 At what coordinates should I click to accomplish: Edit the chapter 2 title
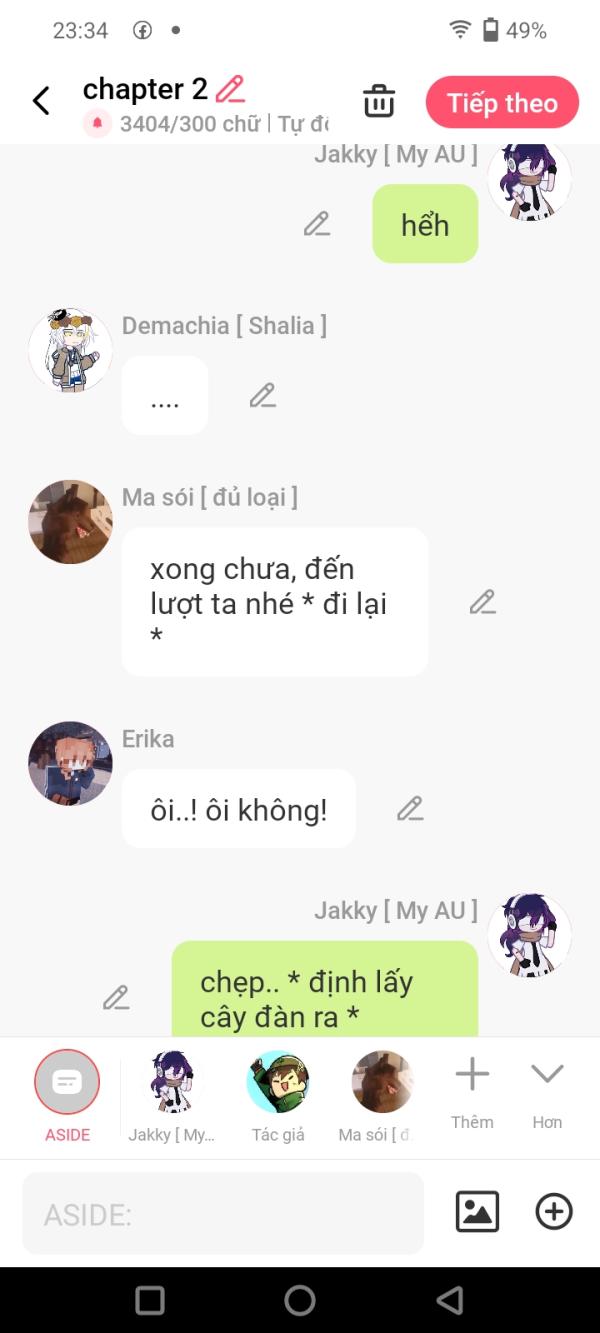pyautogui.click(x=230, y=89)
